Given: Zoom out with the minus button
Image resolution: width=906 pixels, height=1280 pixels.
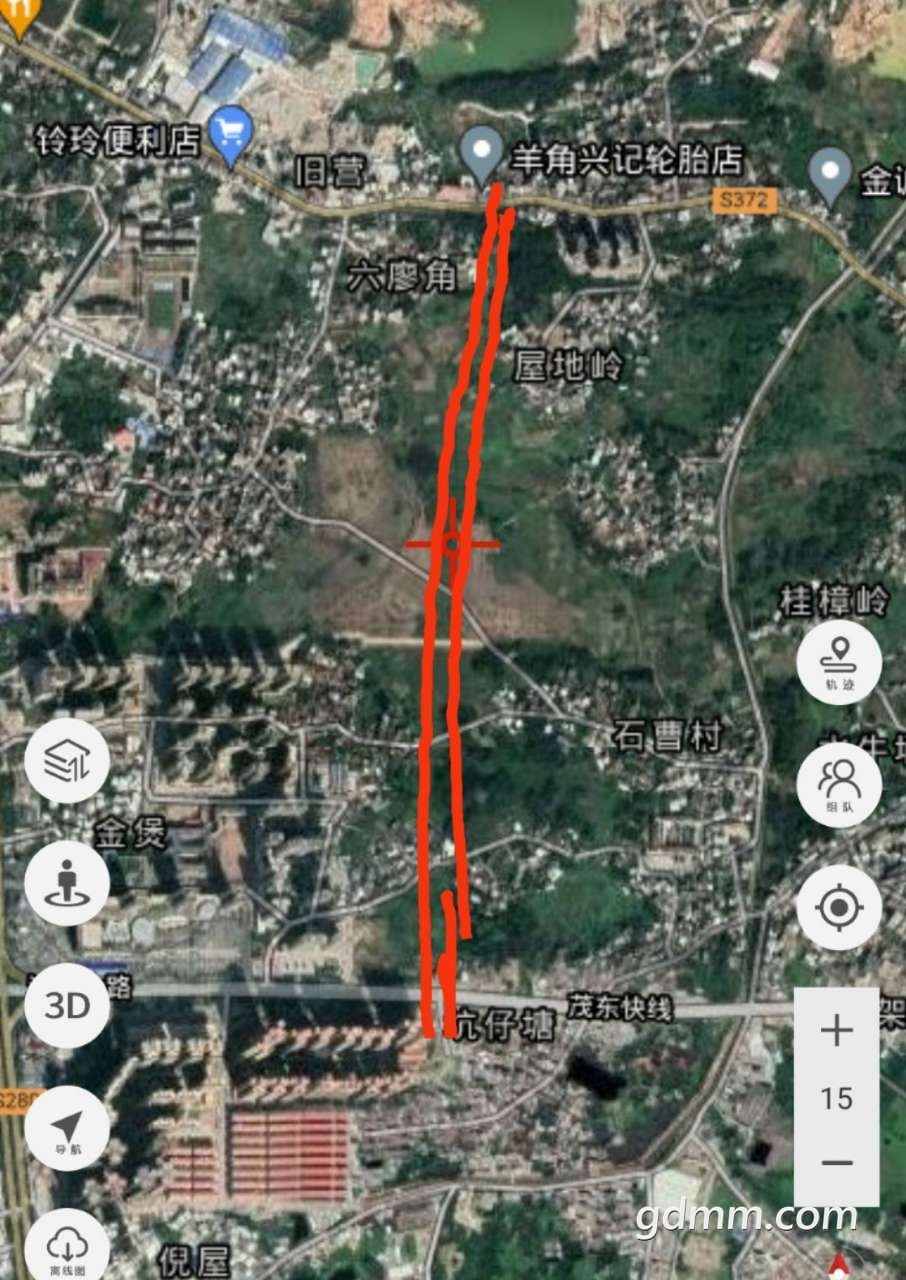Looking at the screenshot, I should coord(837,1162).
